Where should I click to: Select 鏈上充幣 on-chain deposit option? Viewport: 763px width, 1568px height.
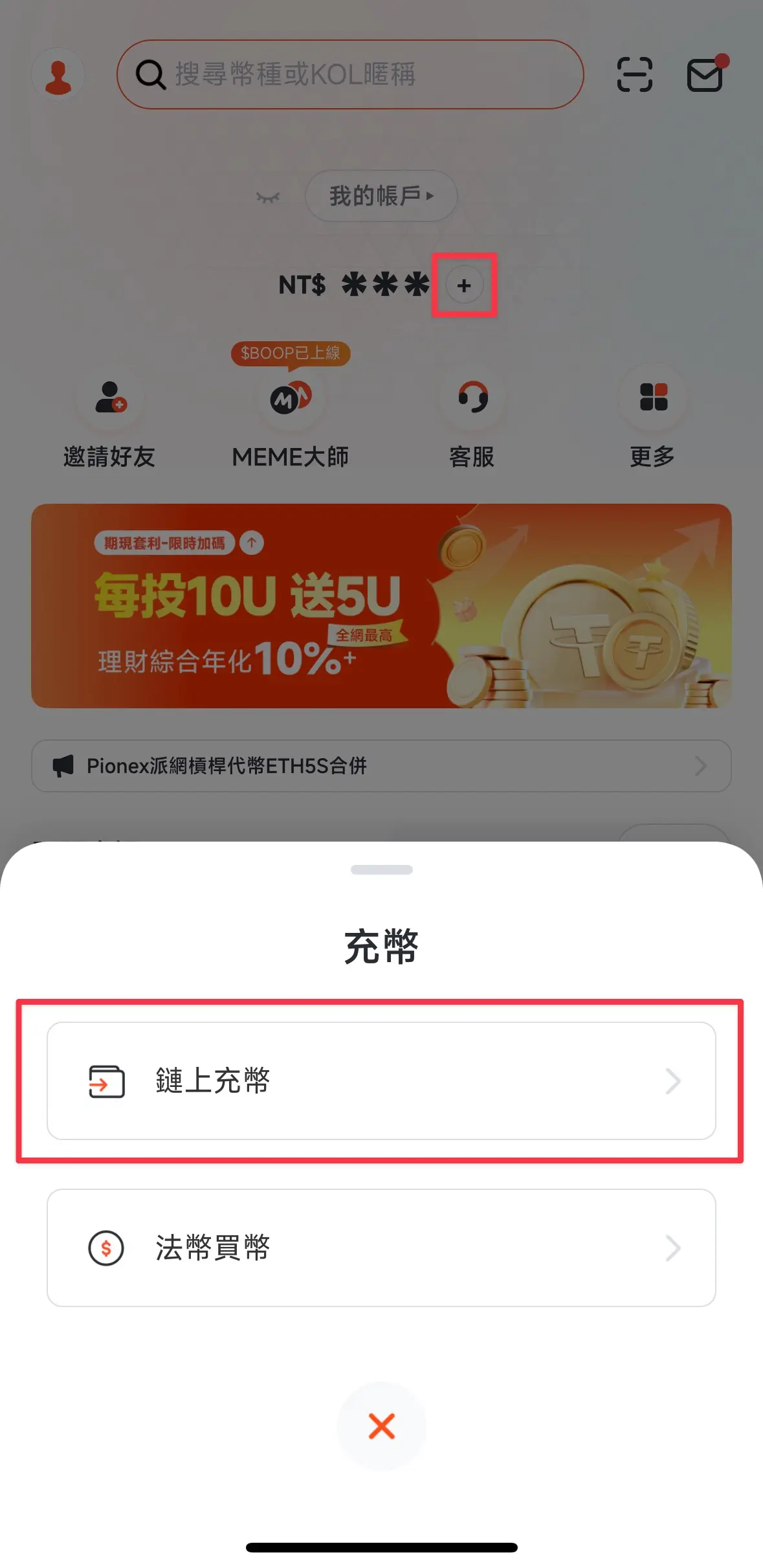381,1081
